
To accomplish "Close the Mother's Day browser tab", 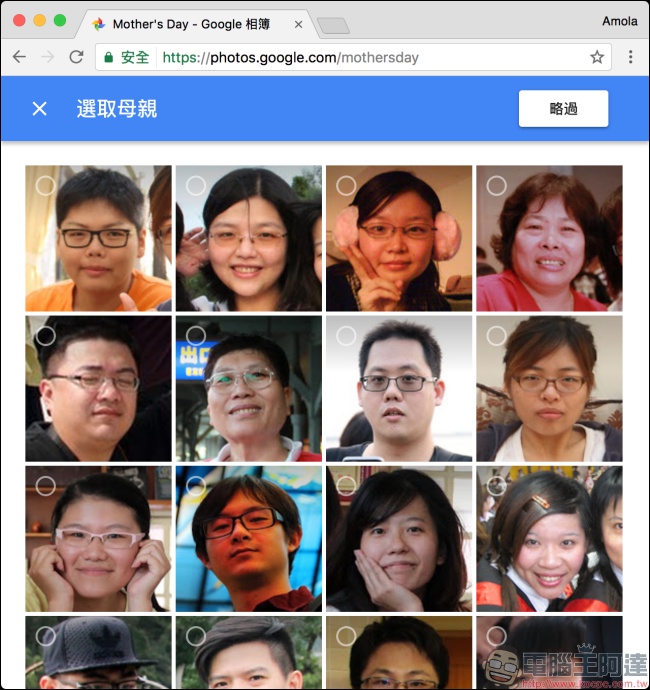I will [299, 23].
